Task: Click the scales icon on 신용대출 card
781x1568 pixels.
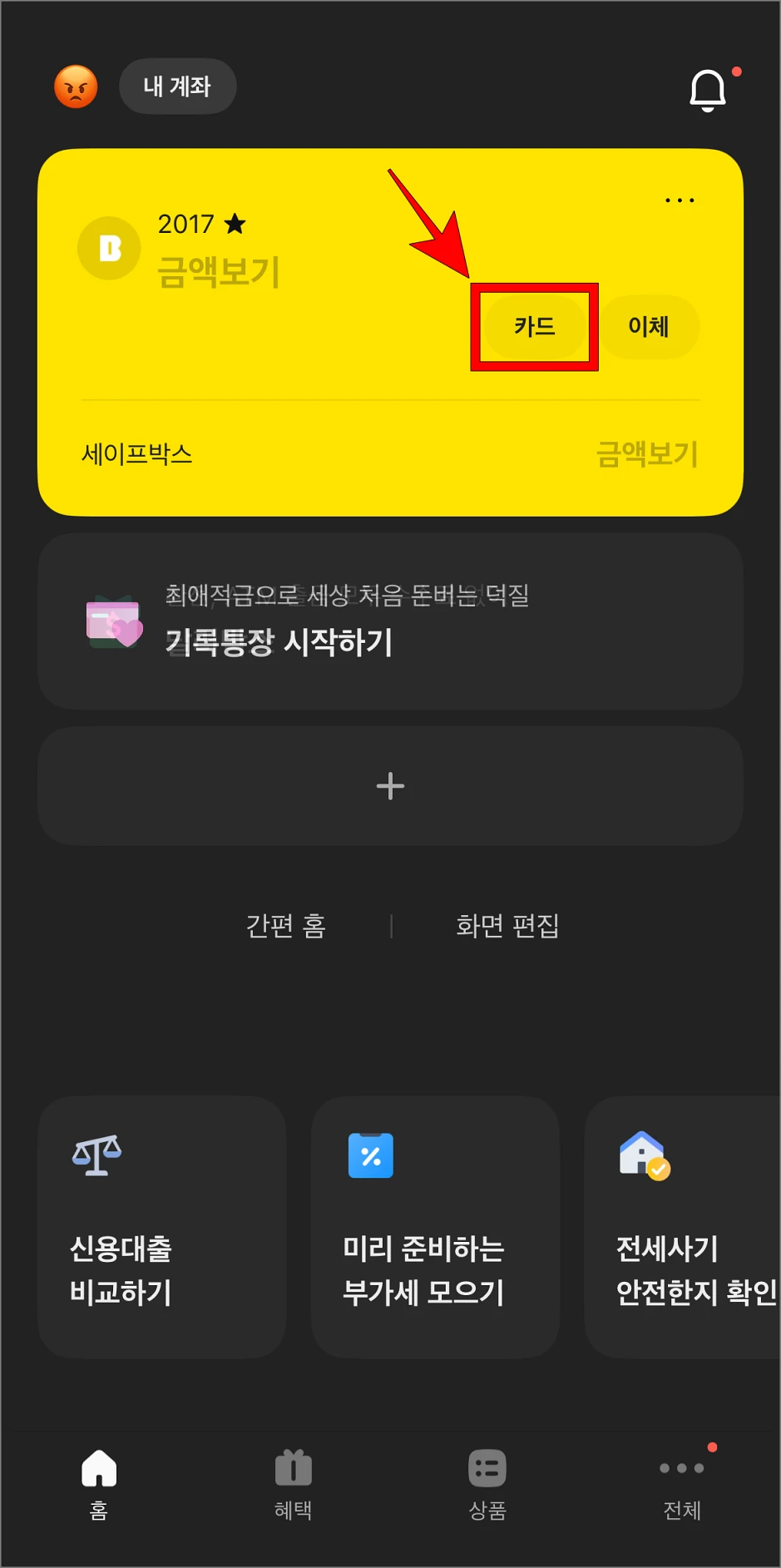Action: click(97, 1155)
